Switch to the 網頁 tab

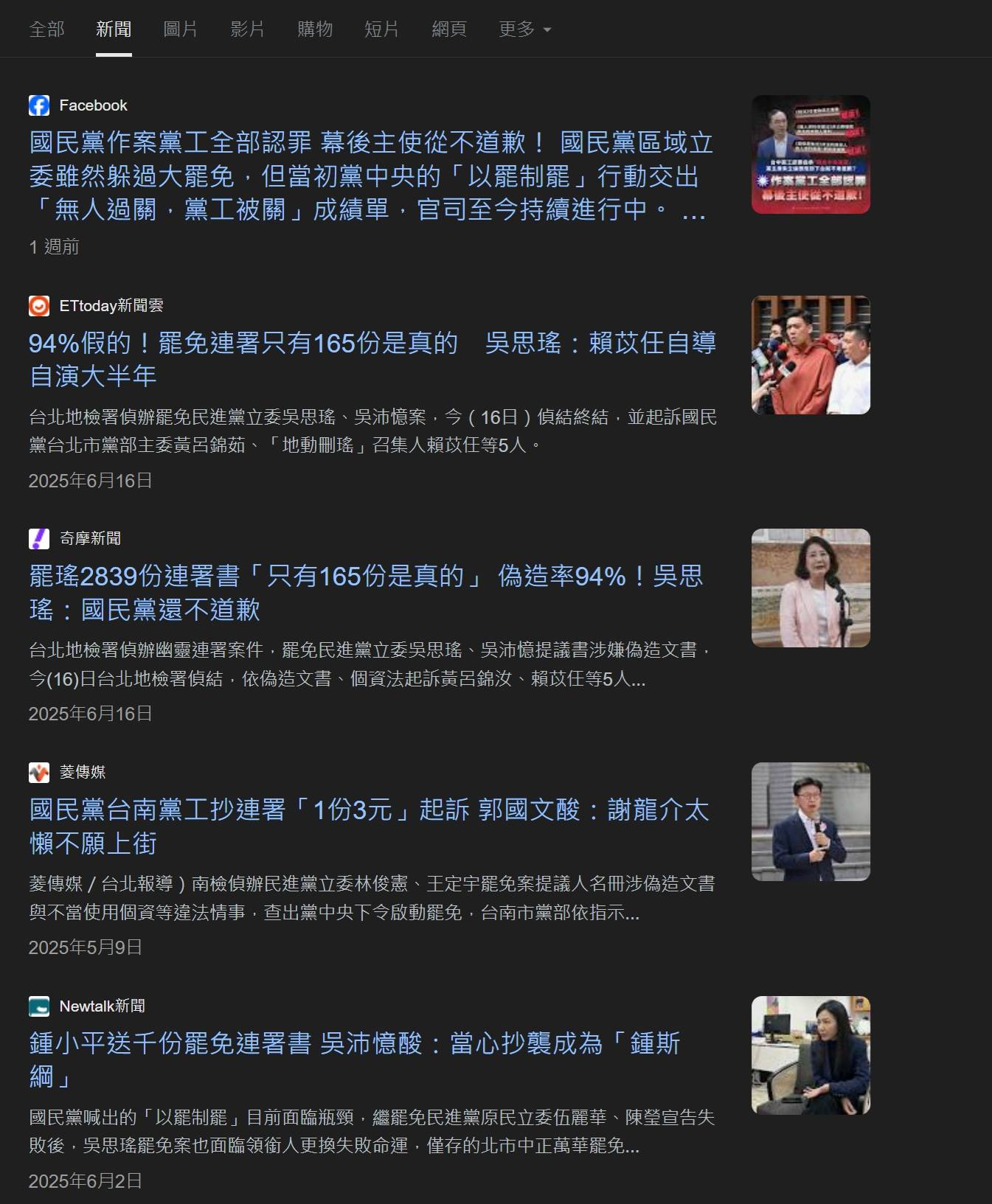coord(448,29)
